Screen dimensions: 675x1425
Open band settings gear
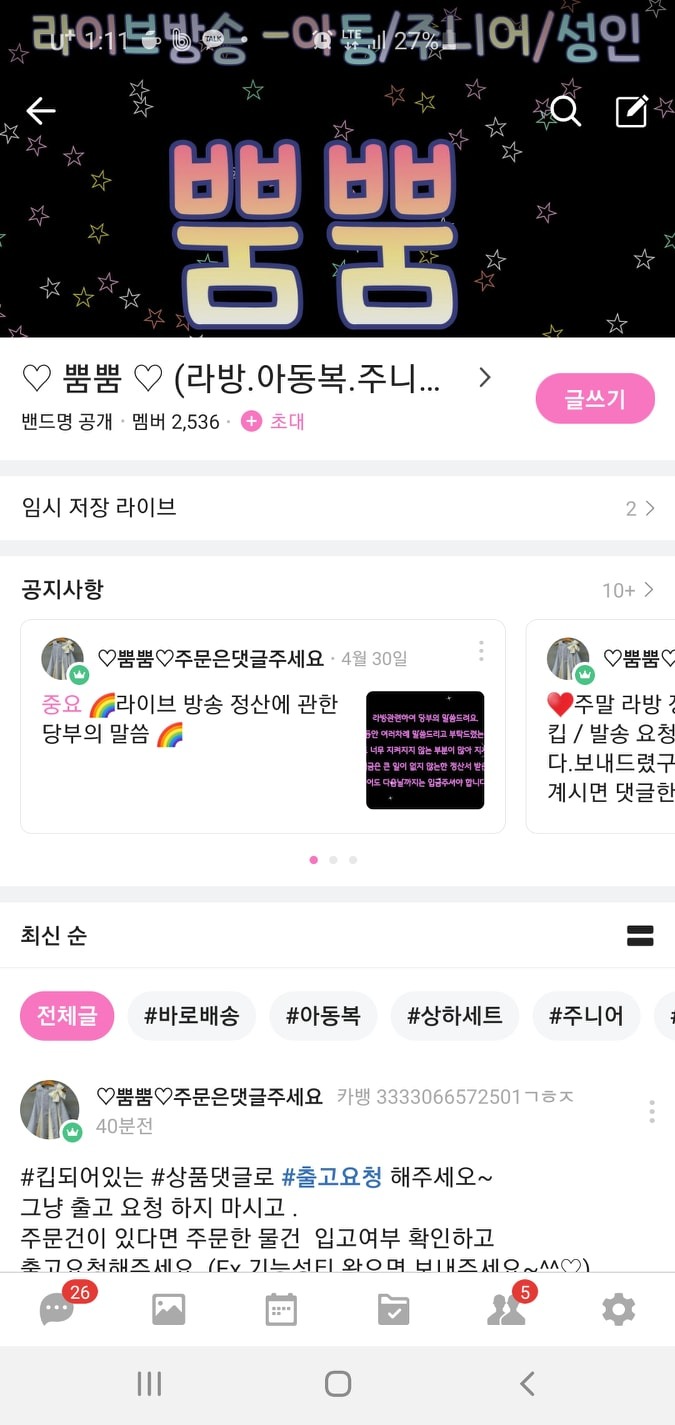tap(618, 1309)
